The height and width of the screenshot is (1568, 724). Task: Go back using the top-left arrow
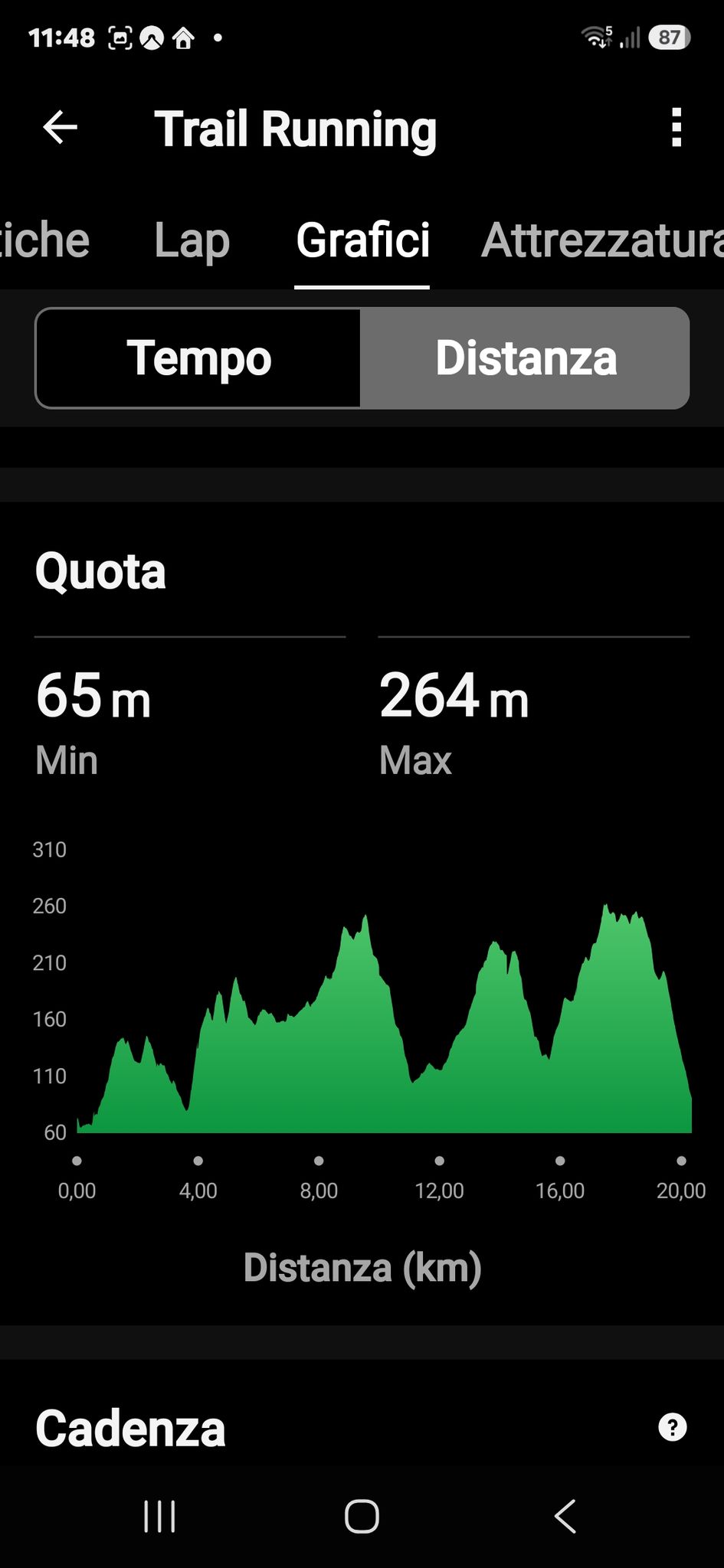point(60,127)
